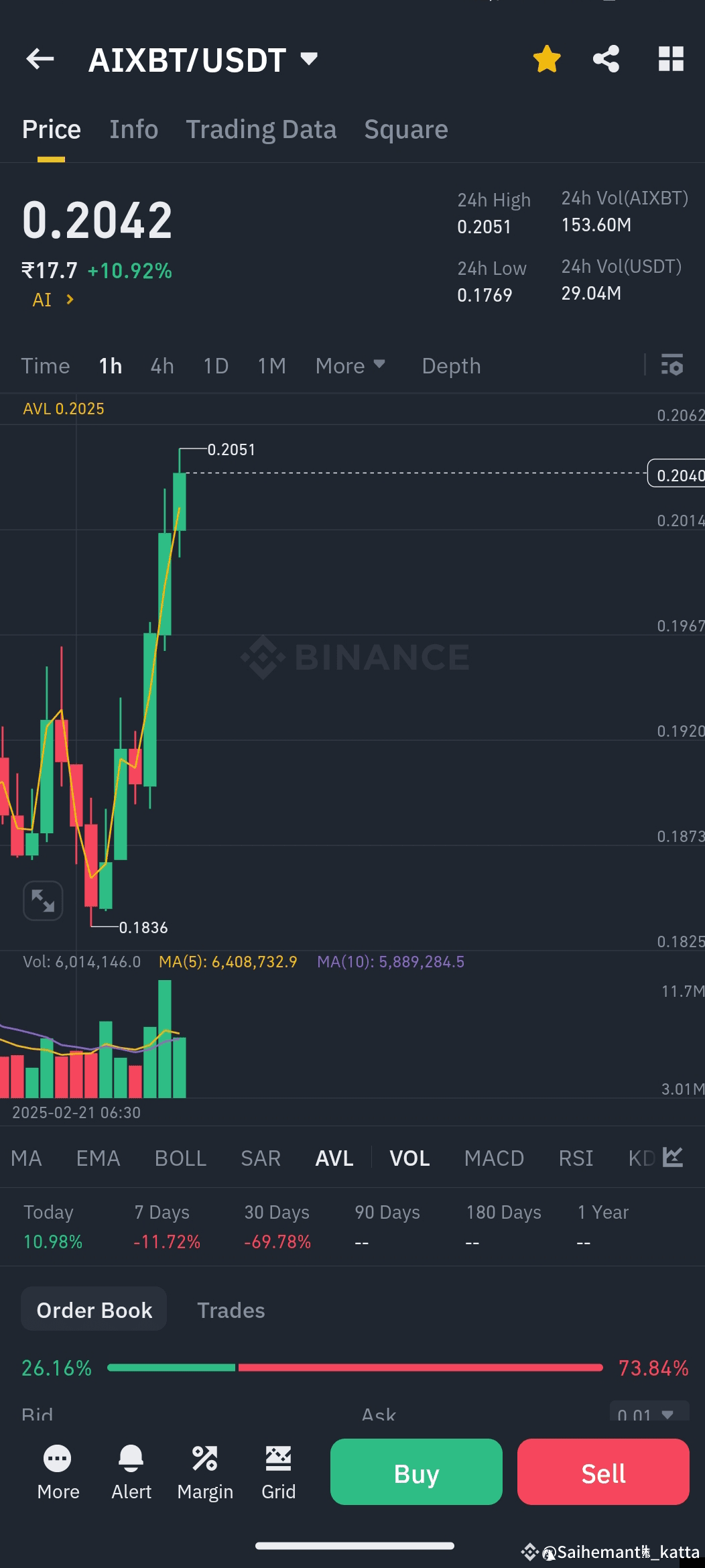Image resolution: width=705 pixels, height=1568 pixels.
Task: Expand the chart to fullscreen
Action: 43,900
